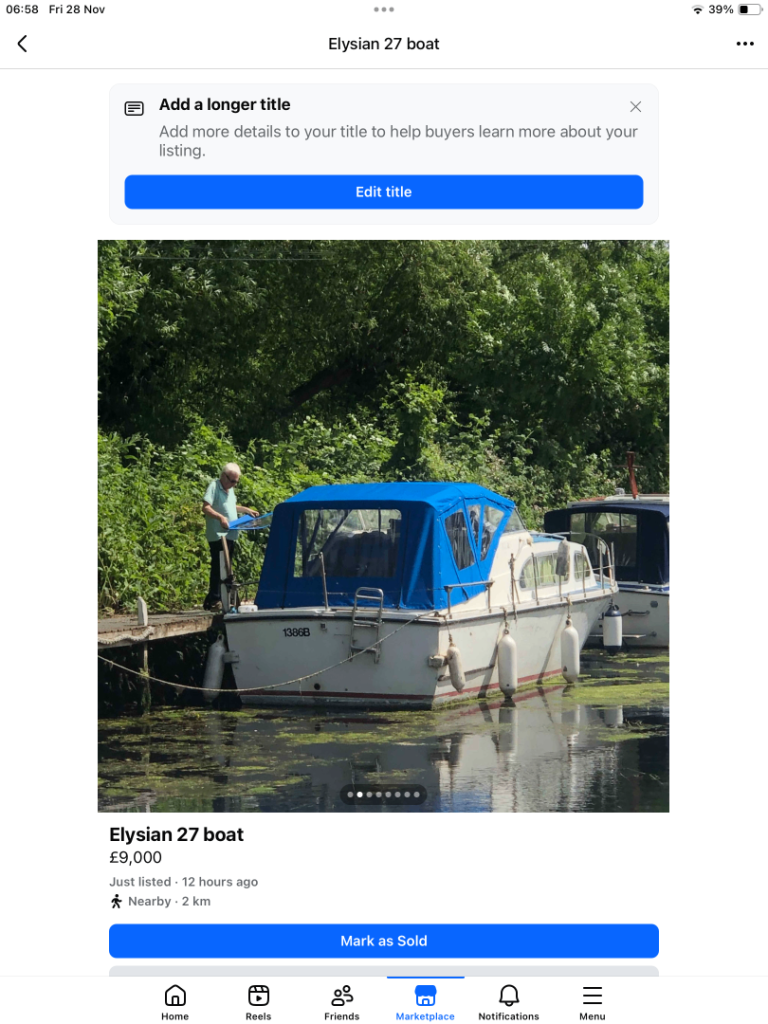This screenshot has height=1024, width=768.
Task: Open the Friends tab
Action: click(342, 1001)
